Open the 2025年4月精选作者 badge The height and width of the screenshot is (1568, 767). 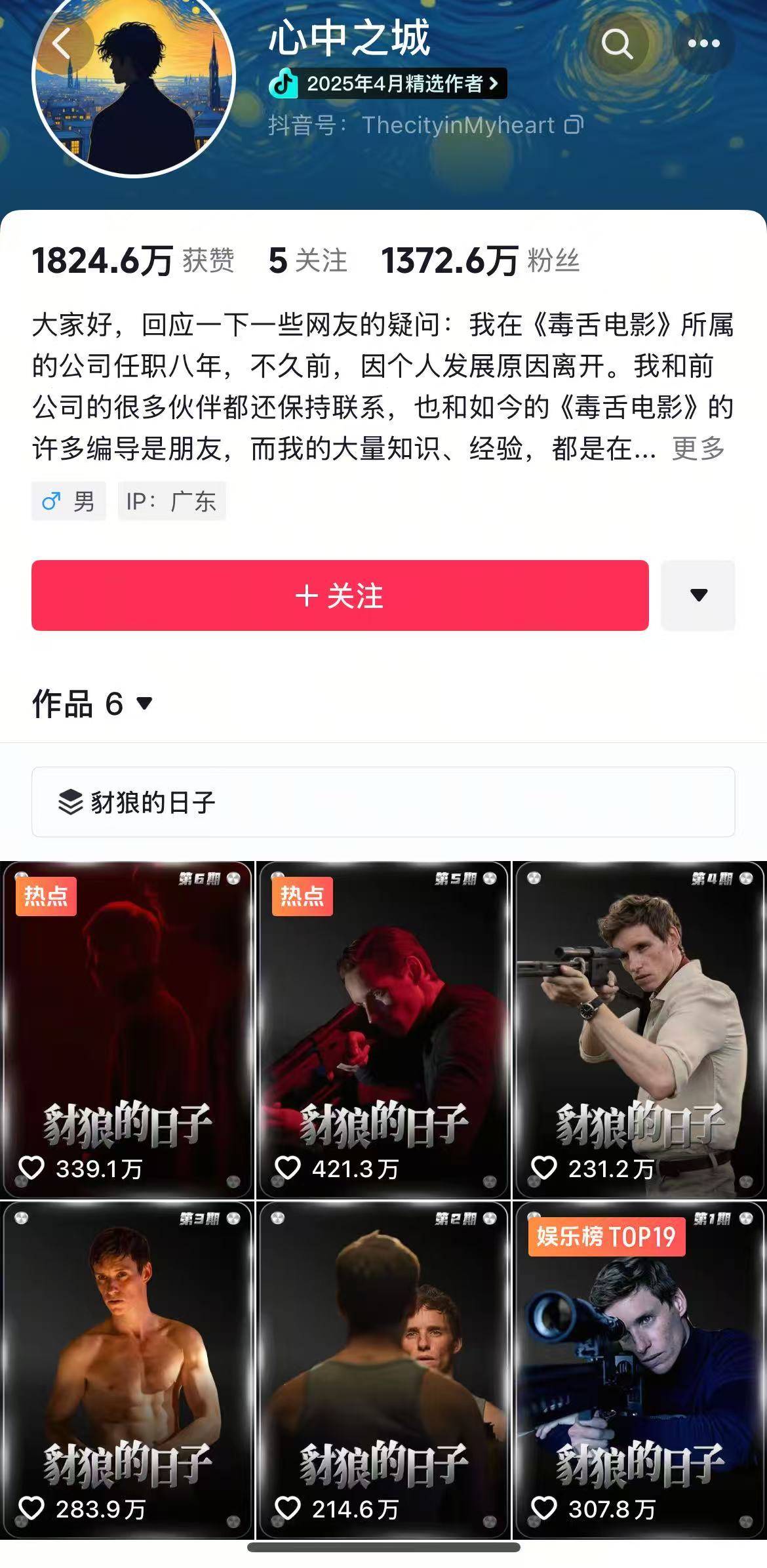pos(387,84)
